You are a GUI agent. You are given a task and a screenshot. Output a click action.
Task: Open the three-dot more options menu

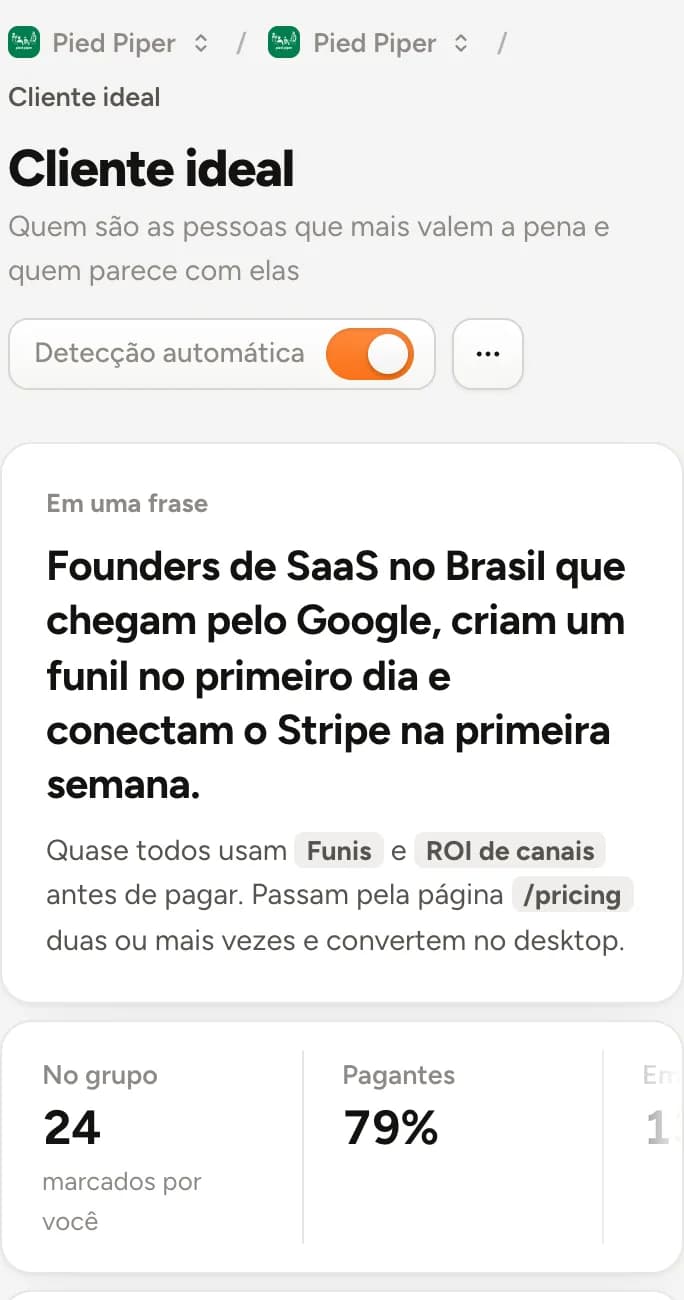pos(488,354)
